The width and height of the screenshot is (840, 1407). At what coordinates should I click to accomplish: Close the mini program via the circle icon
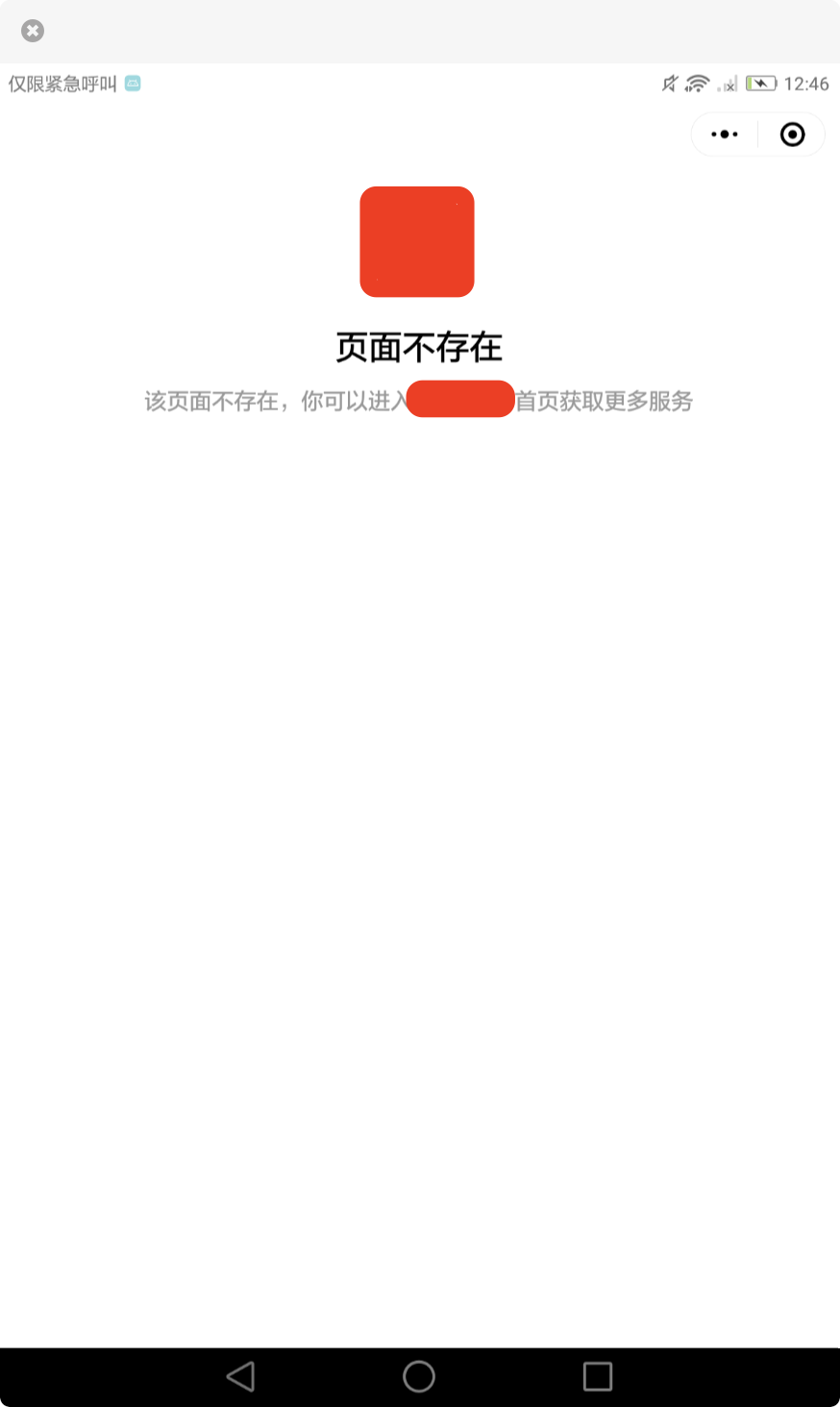(x=792, y=135)
